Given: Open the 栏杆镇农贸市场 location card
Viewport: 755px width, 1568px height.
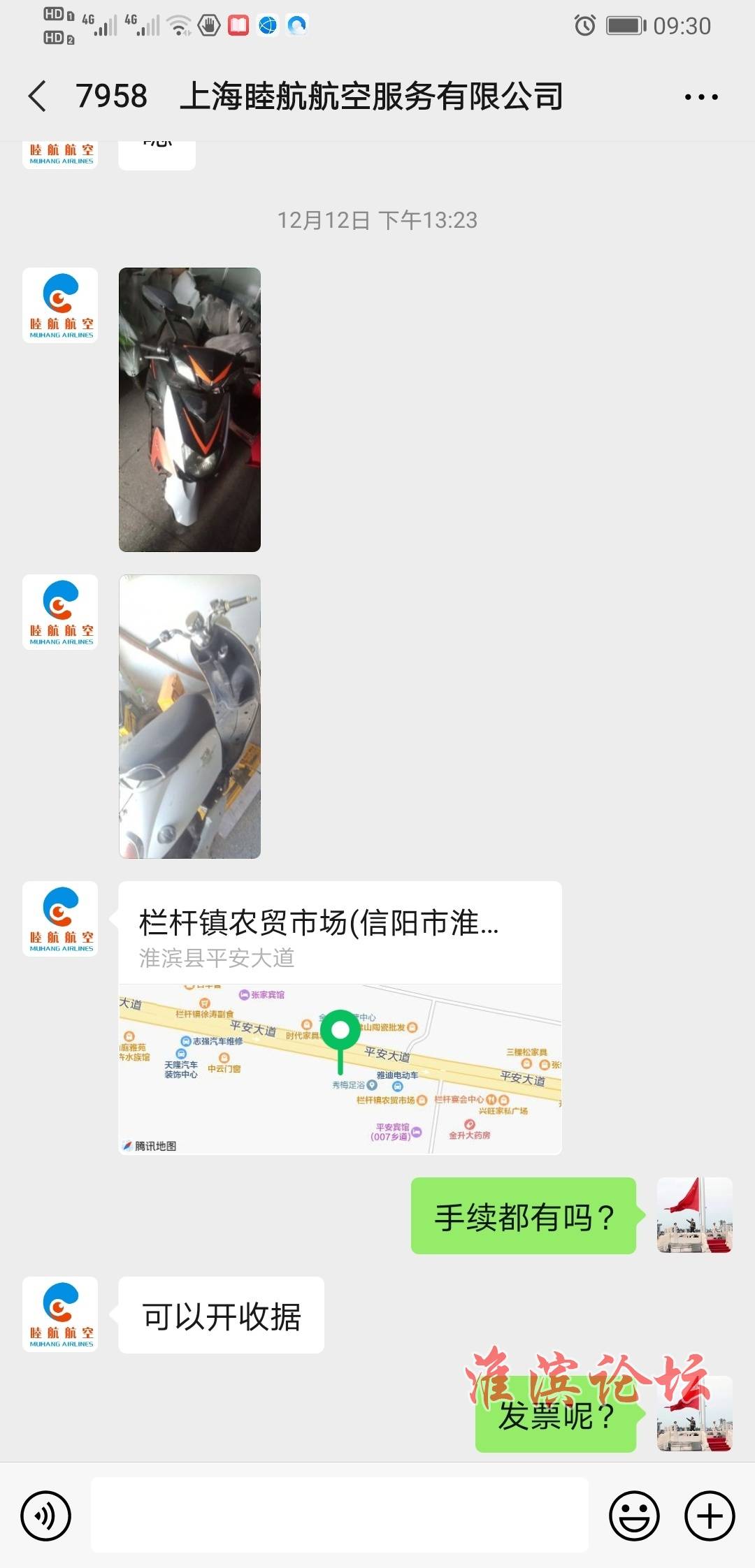Looking at the screenshot, I should pos(340,1017).
